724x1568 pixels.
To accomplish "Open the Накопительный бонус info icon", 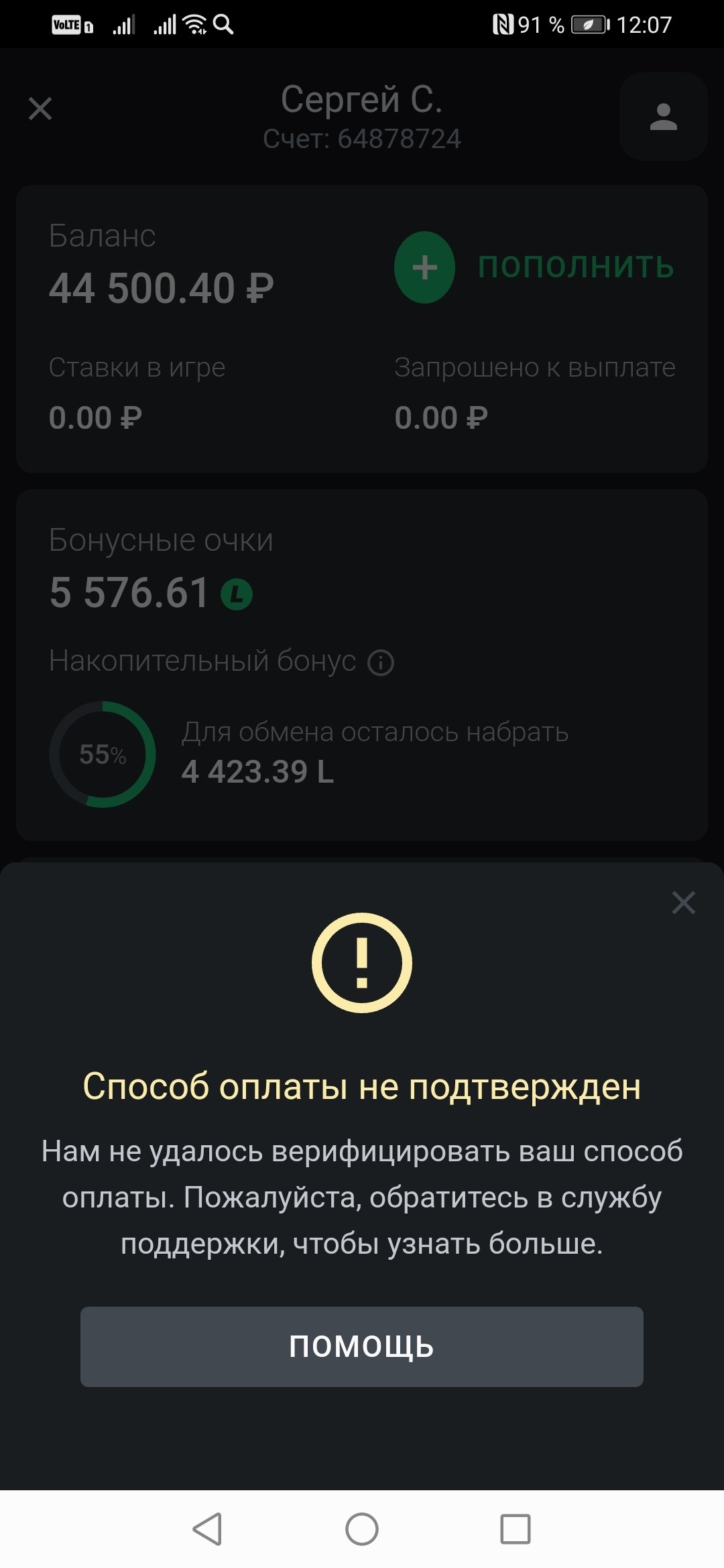I will point(381,663).
